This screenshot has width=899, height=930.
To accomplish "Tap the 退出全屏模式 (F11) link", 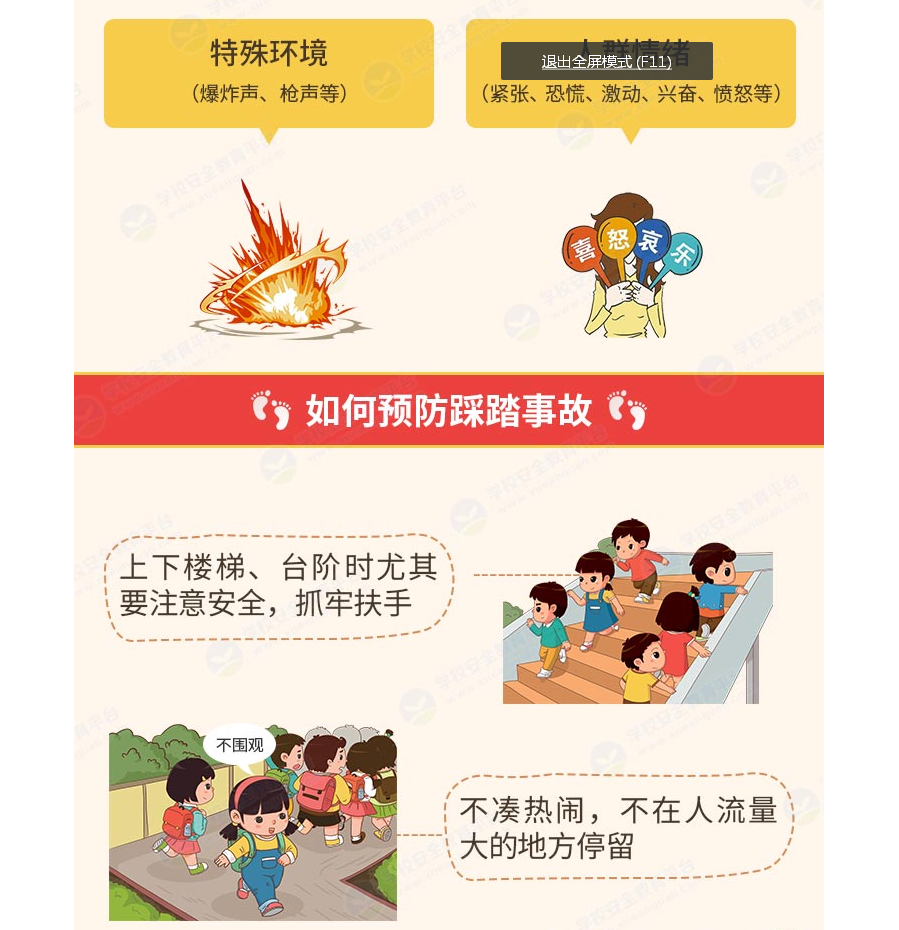I will coord(606,62).
